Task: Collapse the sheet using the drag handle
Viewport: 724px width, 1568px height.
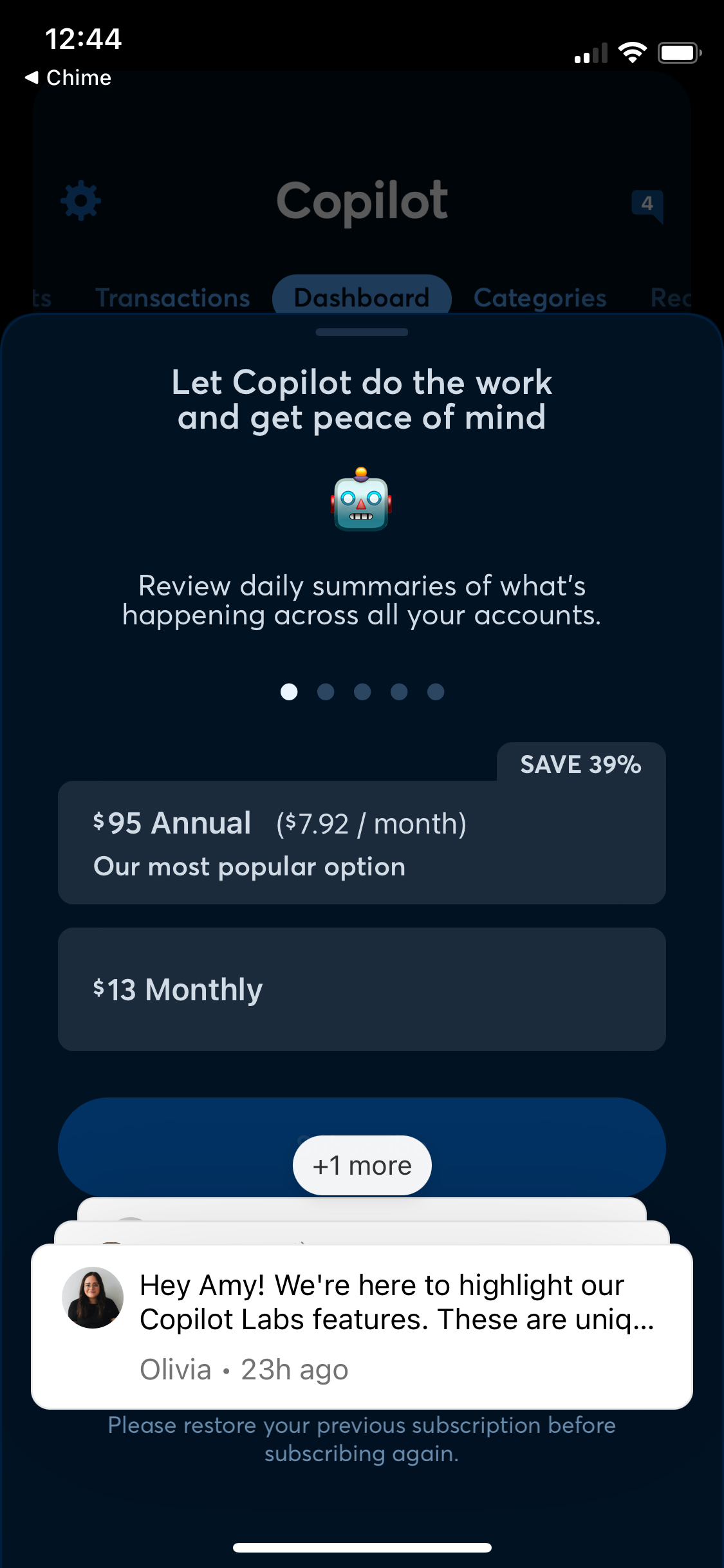Action: (362, 332)
